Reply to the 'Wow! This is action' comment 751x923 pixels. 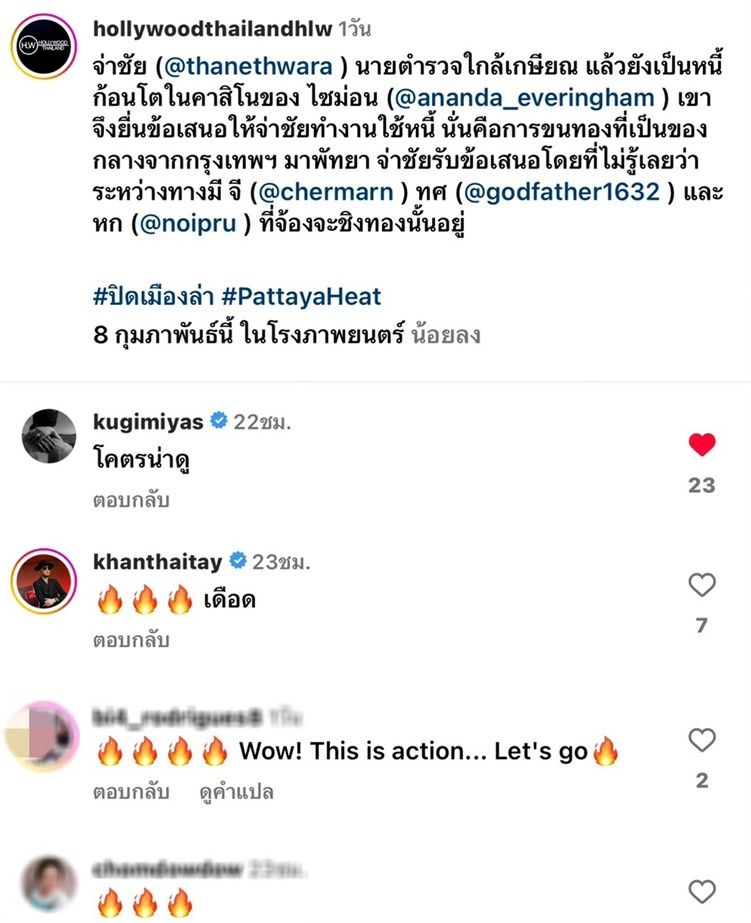(131, 793)
